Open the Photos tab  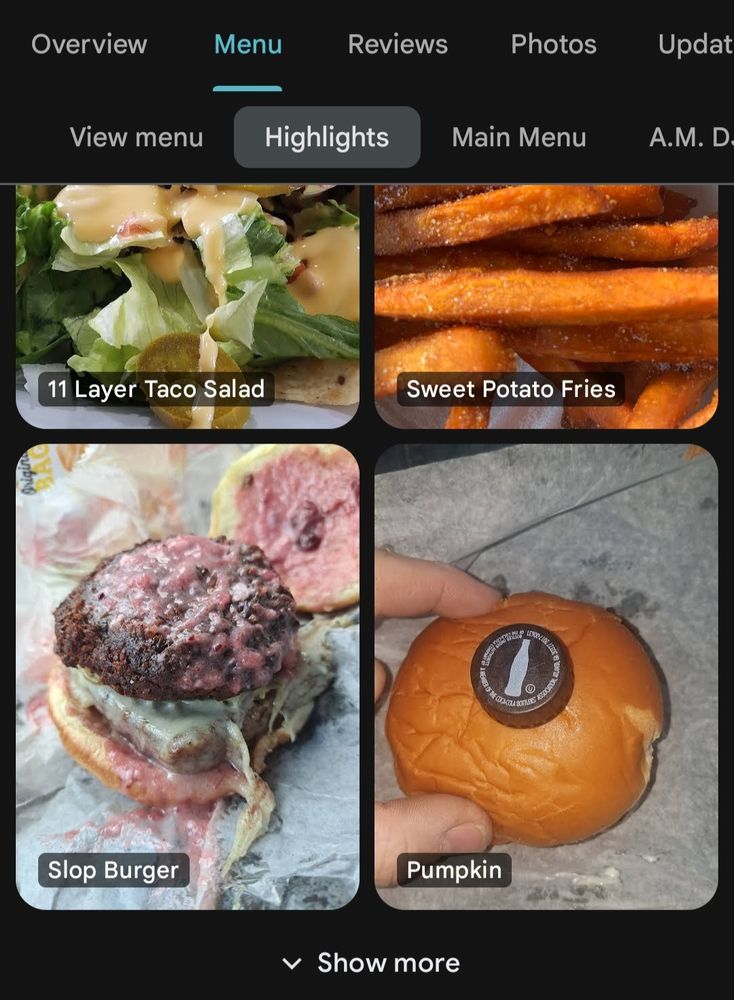[x=553, y=44]
